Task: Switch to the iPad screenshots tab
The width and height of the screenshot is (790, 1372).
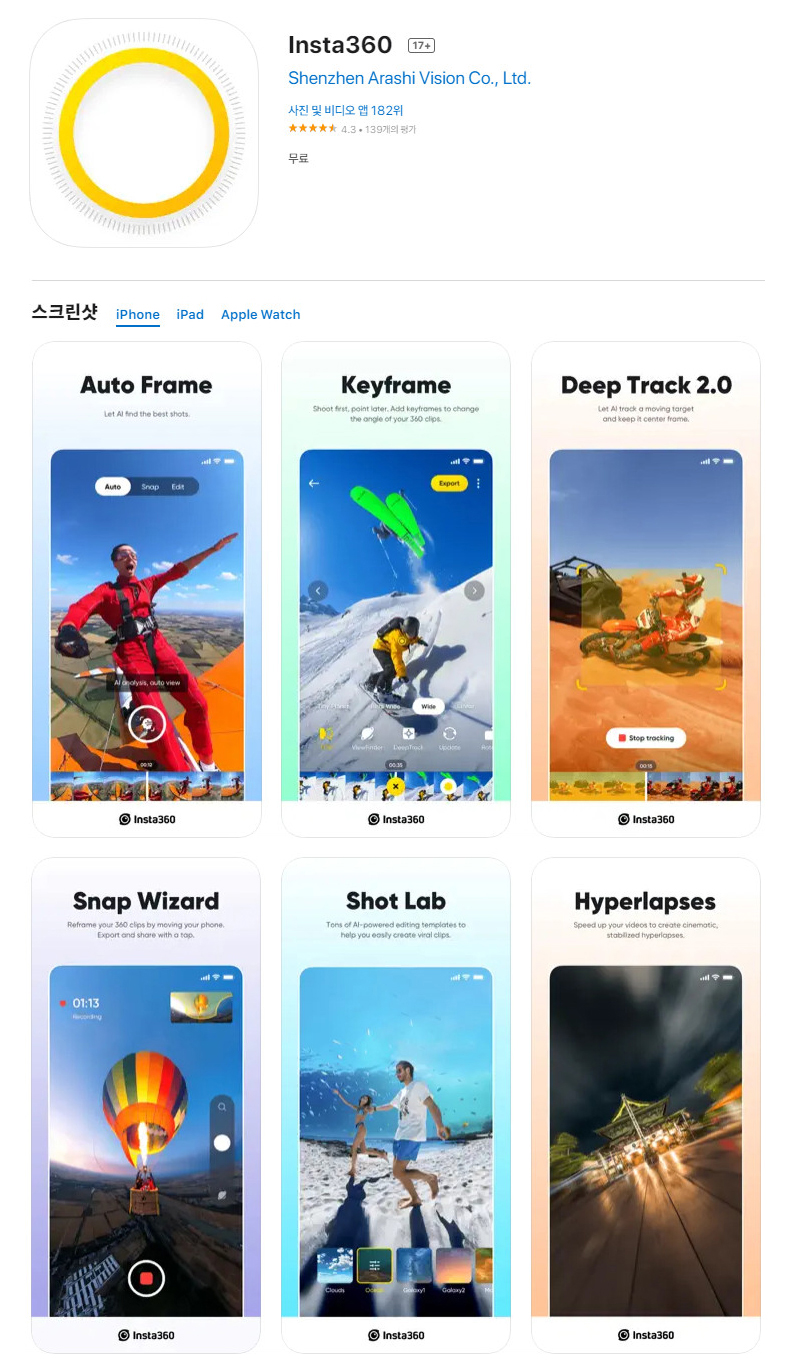Action: tap(190, 314)
